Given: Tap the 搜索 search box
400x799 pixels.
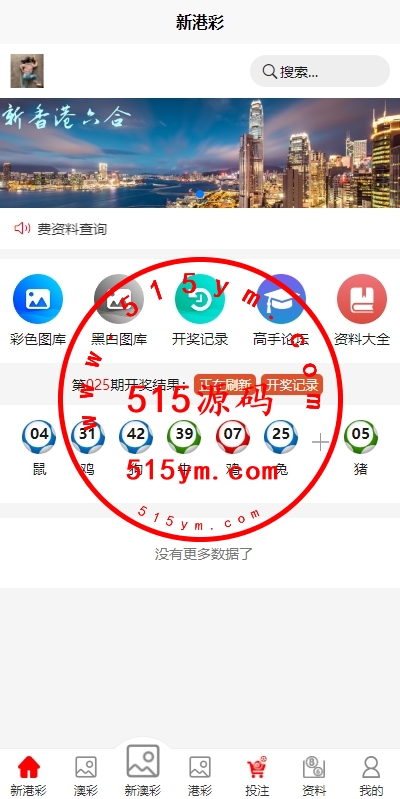Looking at the screenshot, I should tap(320, 71).
